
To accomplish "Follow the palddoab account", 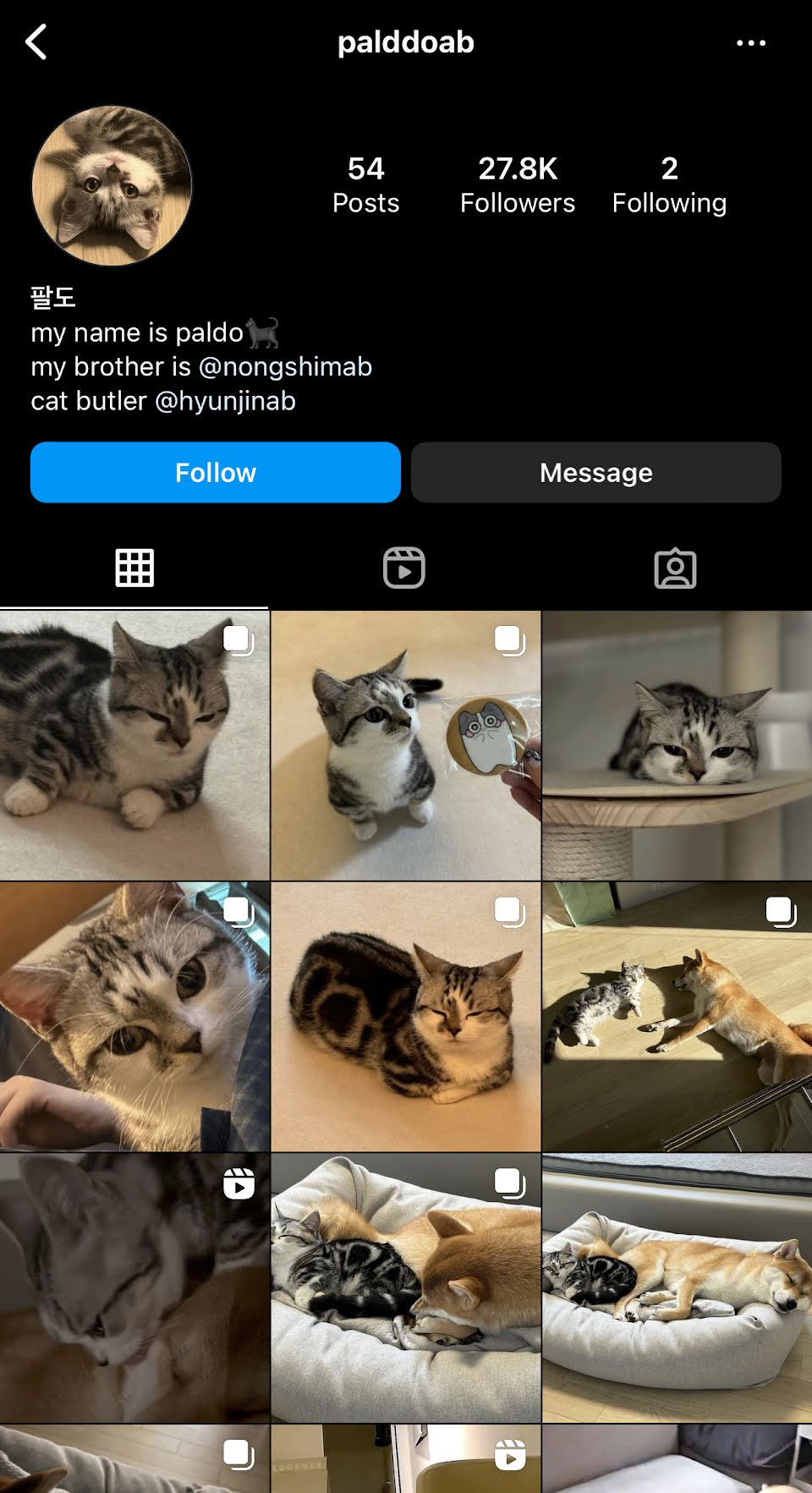I will (x=215, y=472).
